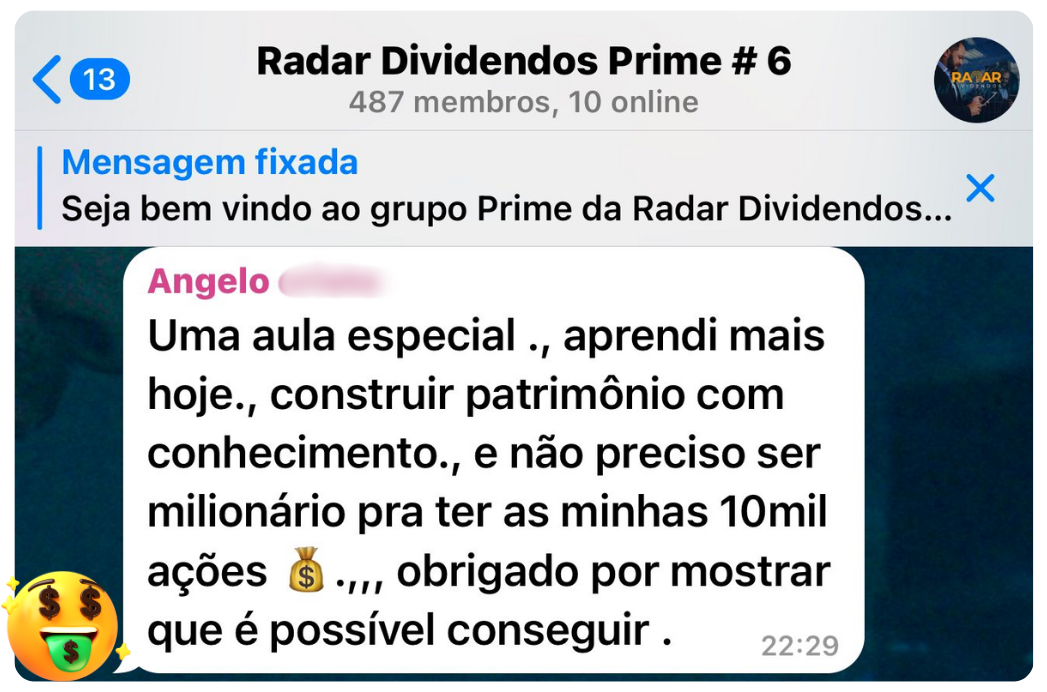Open the Radar Dividendos Prime group info

(523, 78)
